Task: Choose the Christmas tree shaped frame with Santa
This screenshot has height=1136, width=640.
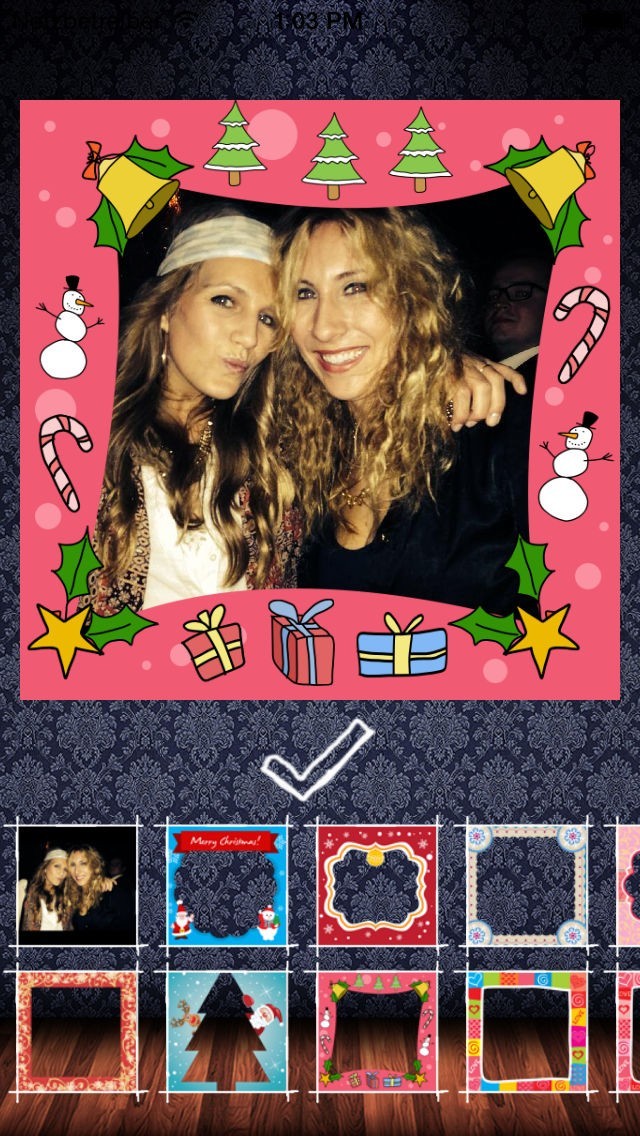Action: [226, 1030]
